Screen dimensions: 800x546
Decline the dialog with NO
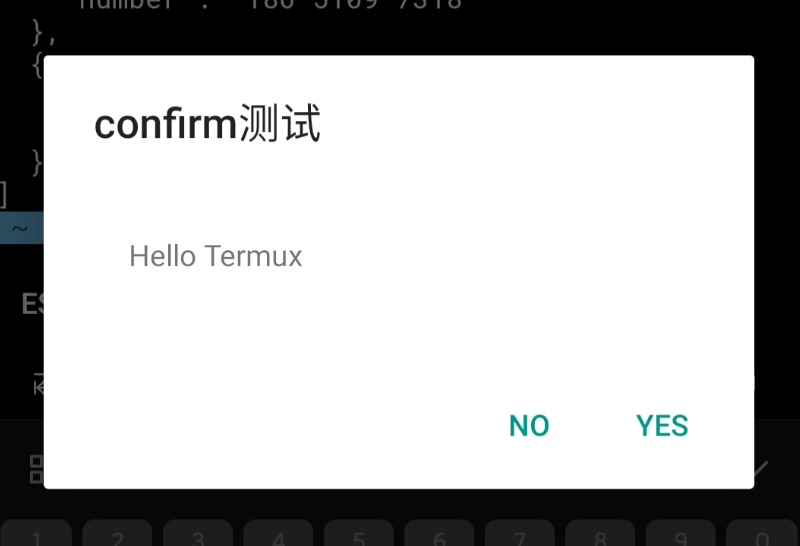pyautogui.click(x=529, y=426)
